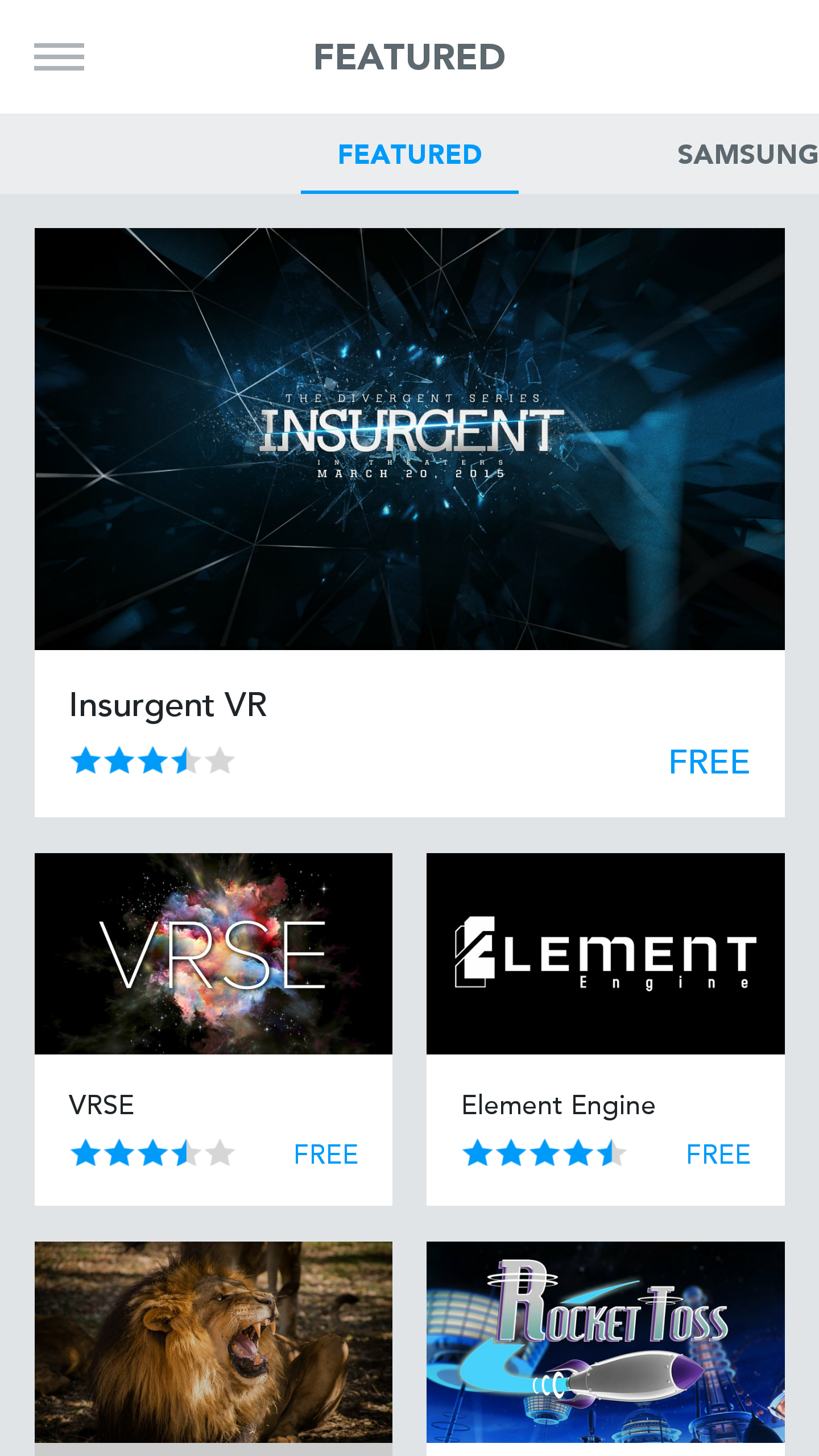
Task: Tap FREE under Element Engine
Action: click(718, 1155)
